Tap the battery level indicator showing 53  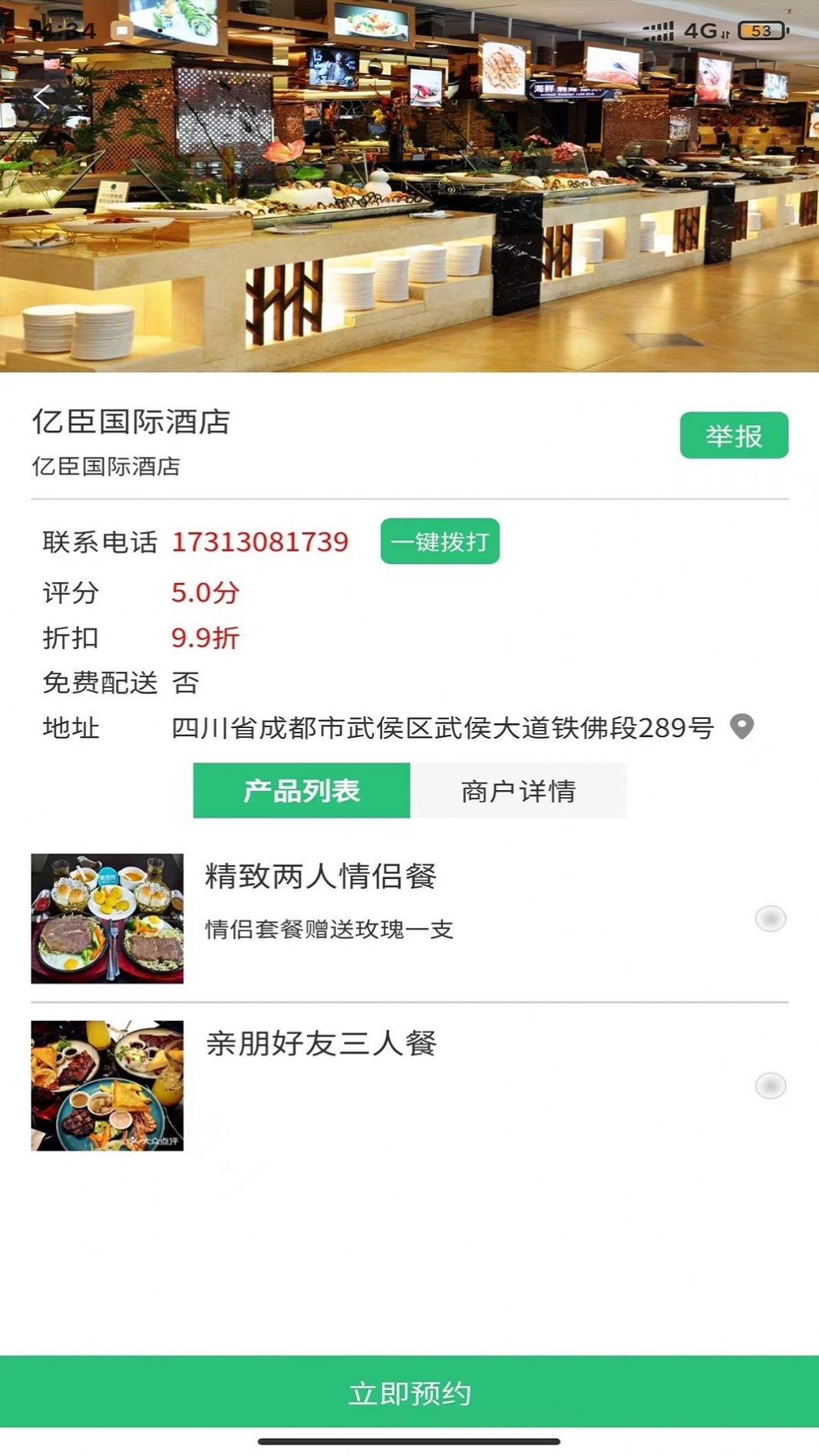[761, 28]
